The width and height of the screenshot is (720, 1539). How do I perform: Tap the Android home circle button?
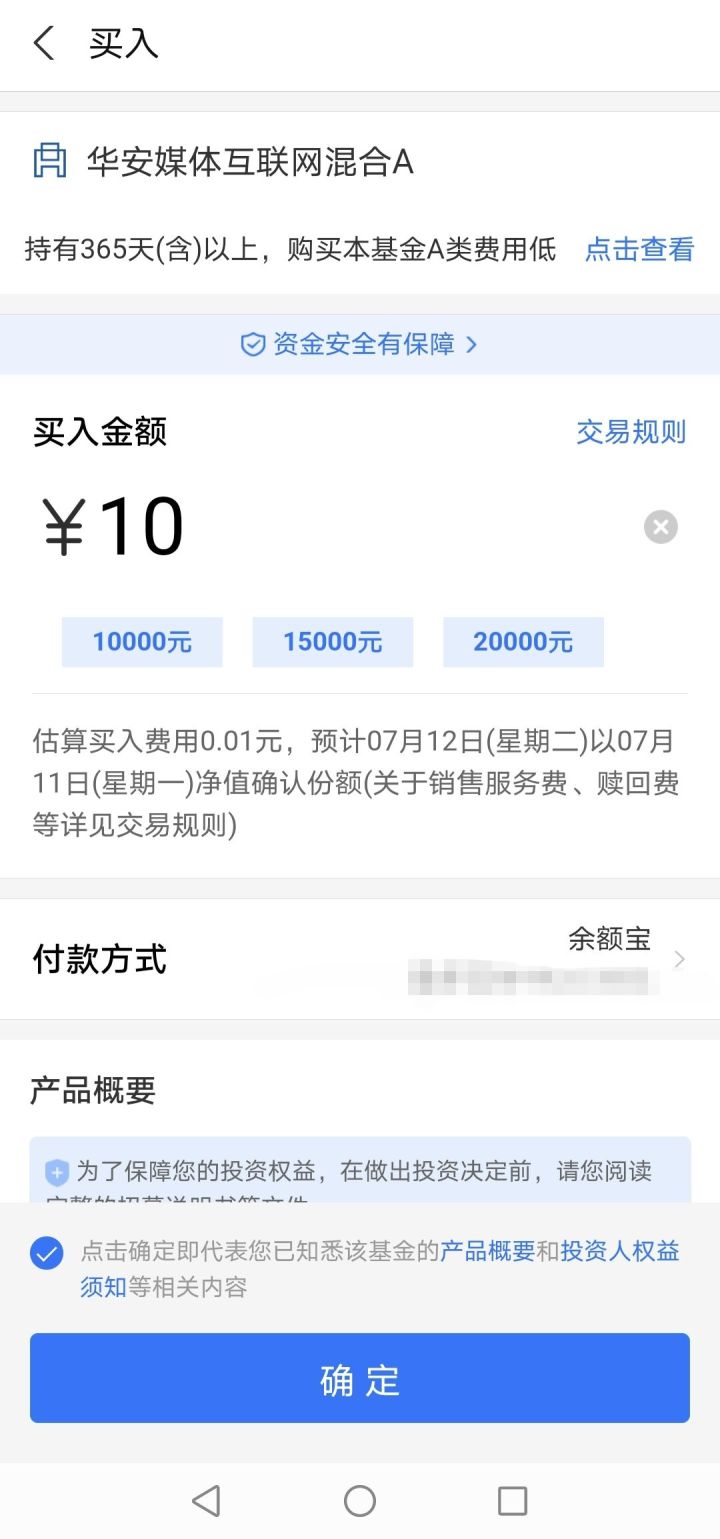pyautogui.click(x=358, y=1500)
